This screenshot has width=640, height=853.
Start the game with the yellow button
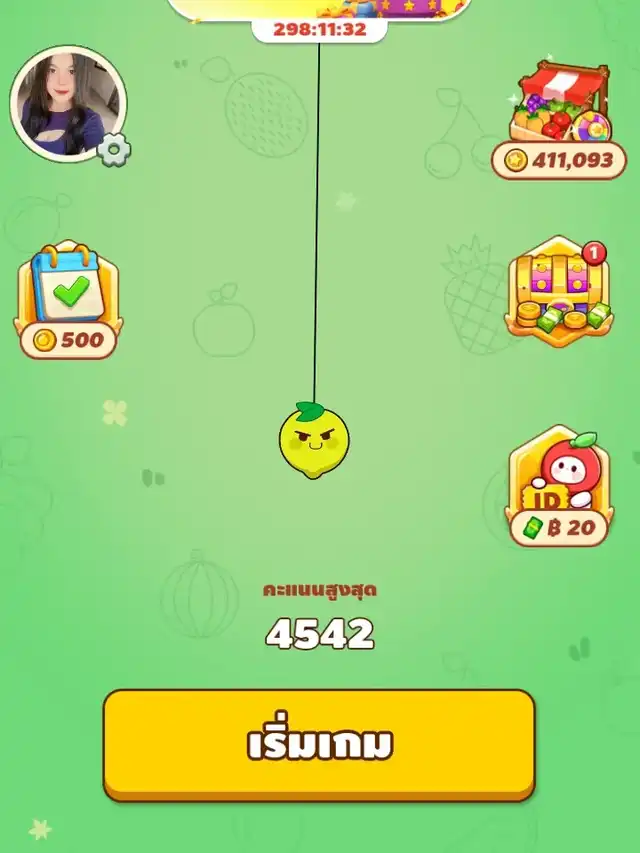click(319, 744)
